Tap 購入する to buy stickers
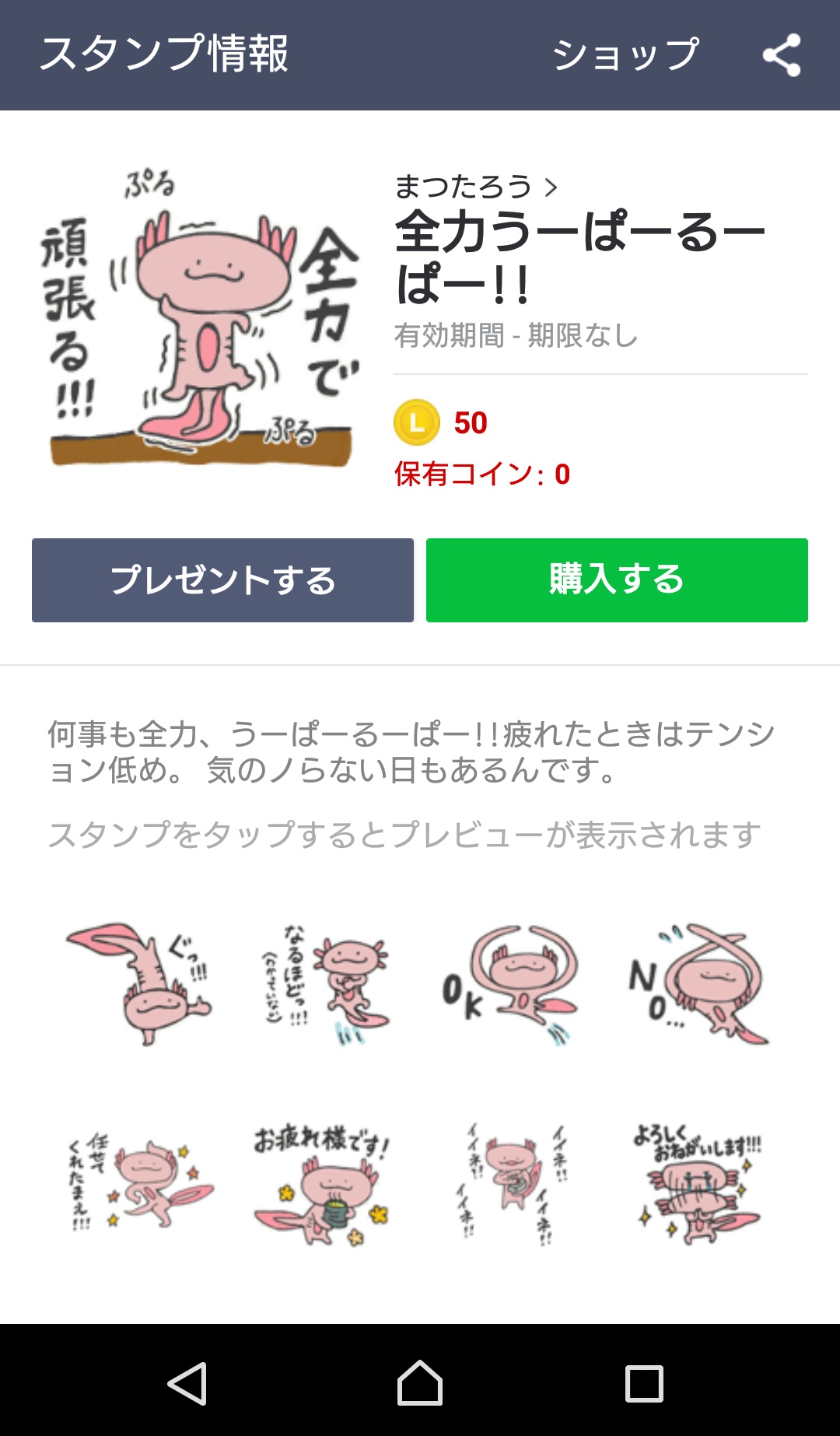The width and height of the screenshot is (840, 1436). [x=617, y=580]
